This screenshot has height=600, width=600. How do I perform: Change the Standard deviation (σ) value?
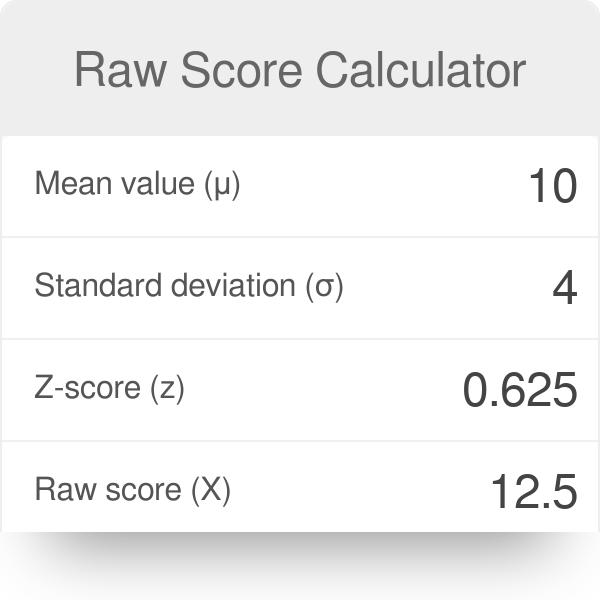coord(300,288)
